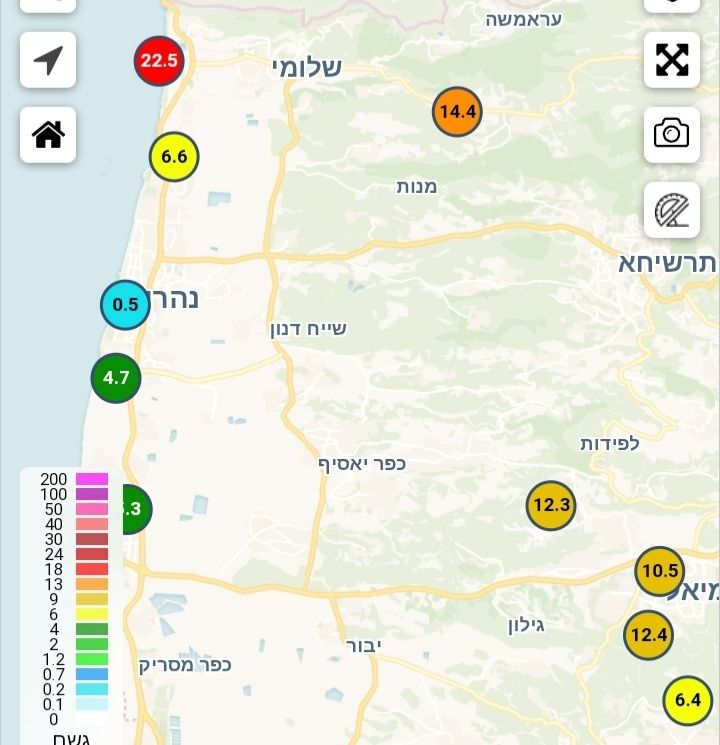Open the 12.3 station marker
Screen dimensions: 720x745
(x=551, y=505)
